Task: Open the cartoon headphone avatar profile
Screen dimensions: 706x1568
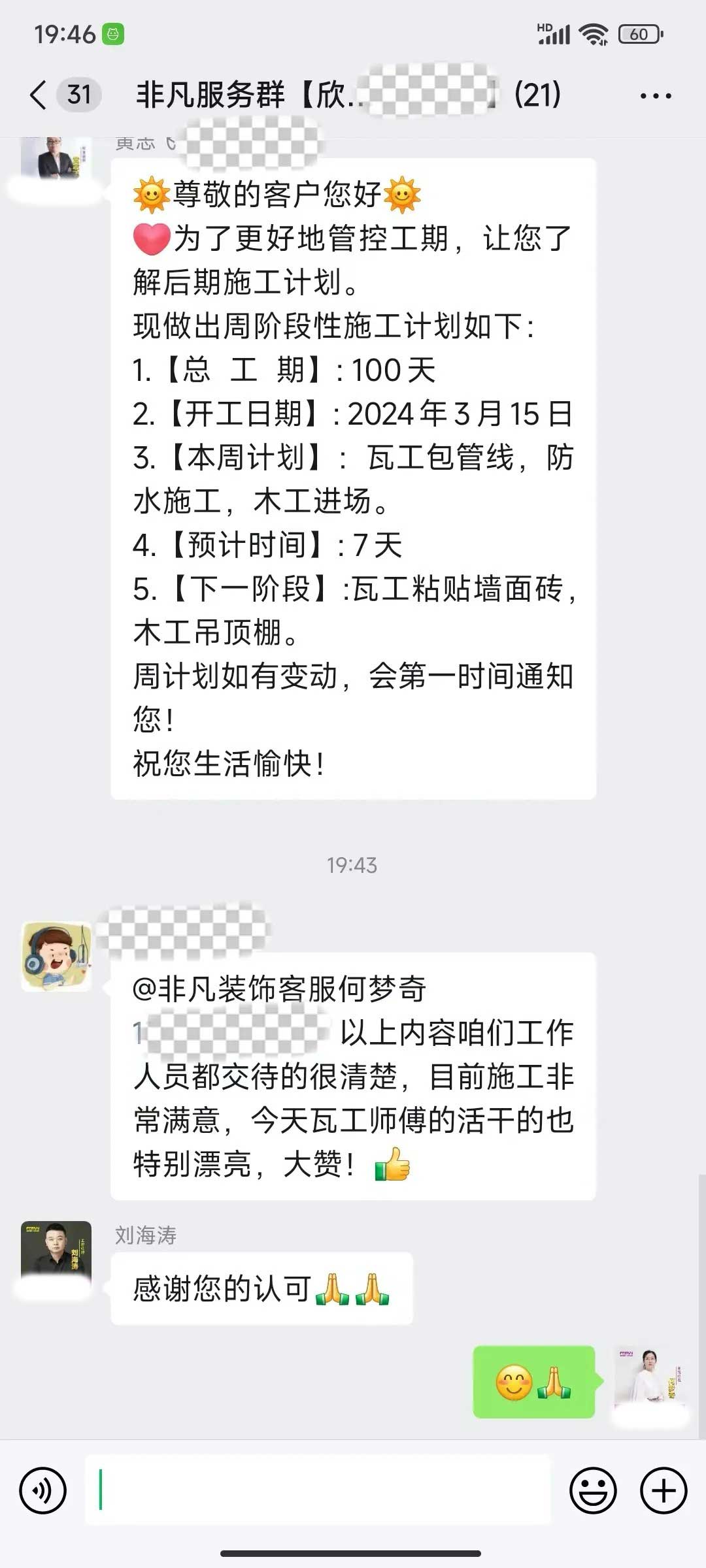Action: coord(57,956)
